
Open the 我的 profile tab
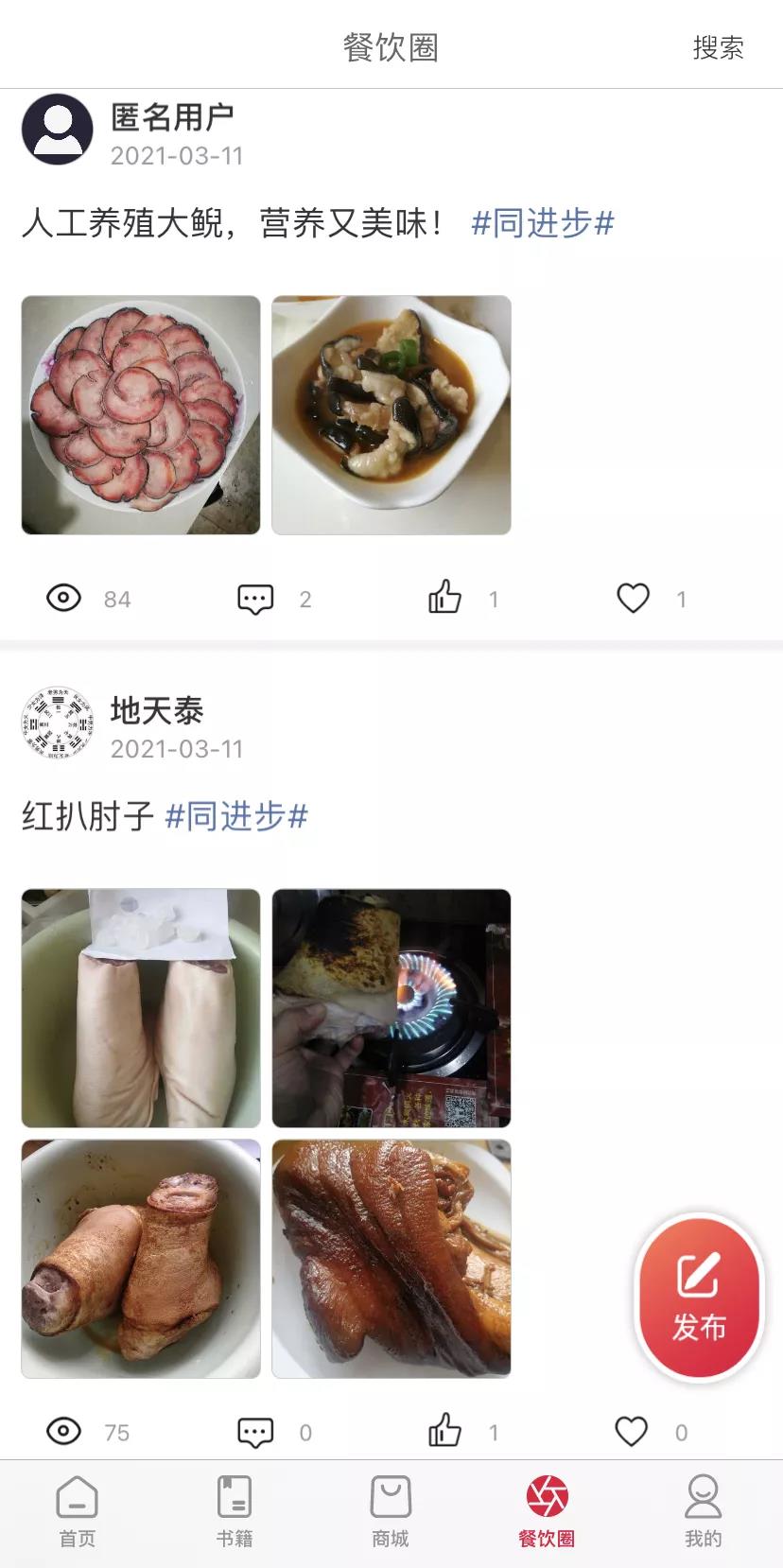click(703, 1511)
